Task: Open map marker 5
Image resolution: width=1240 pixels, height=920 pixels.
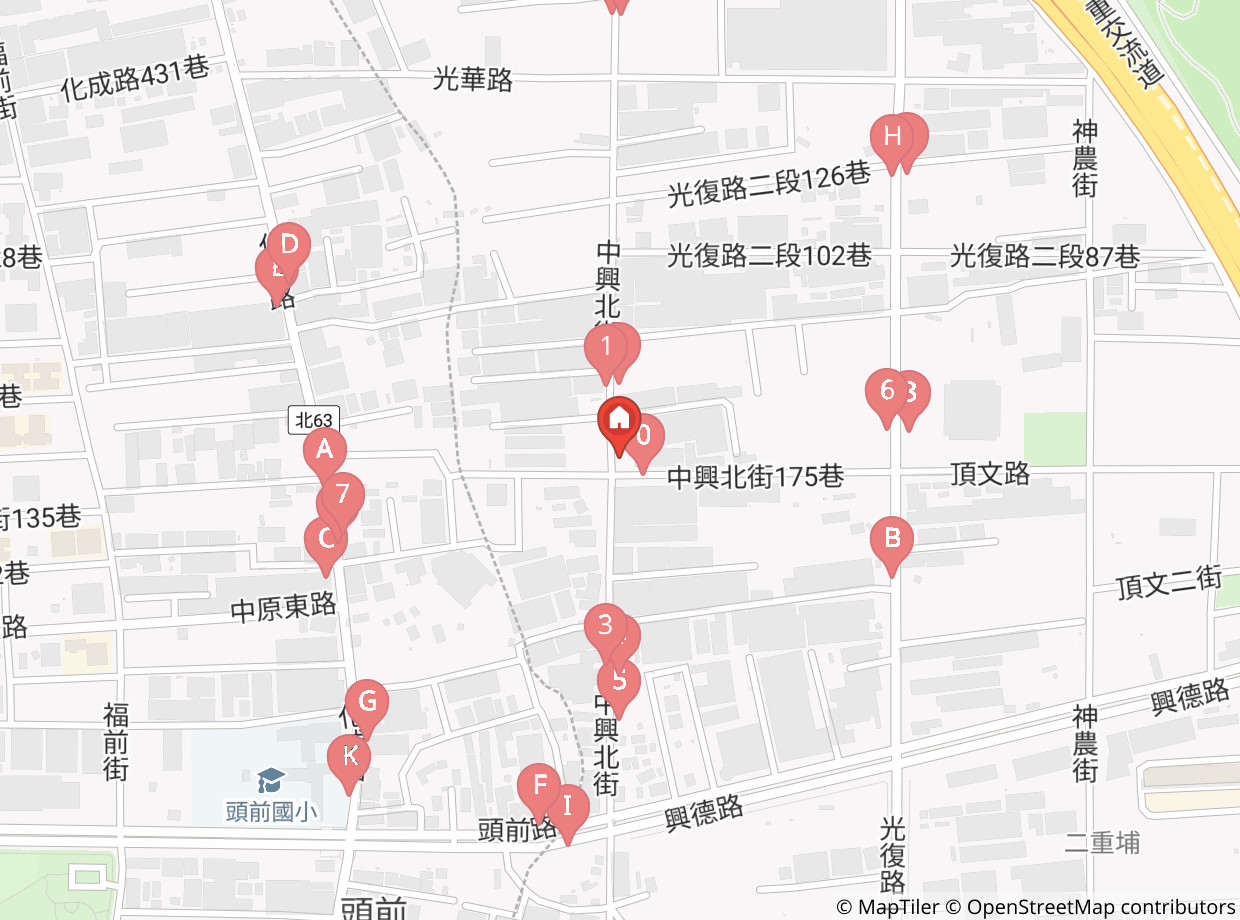Action: tap(619, 681)
